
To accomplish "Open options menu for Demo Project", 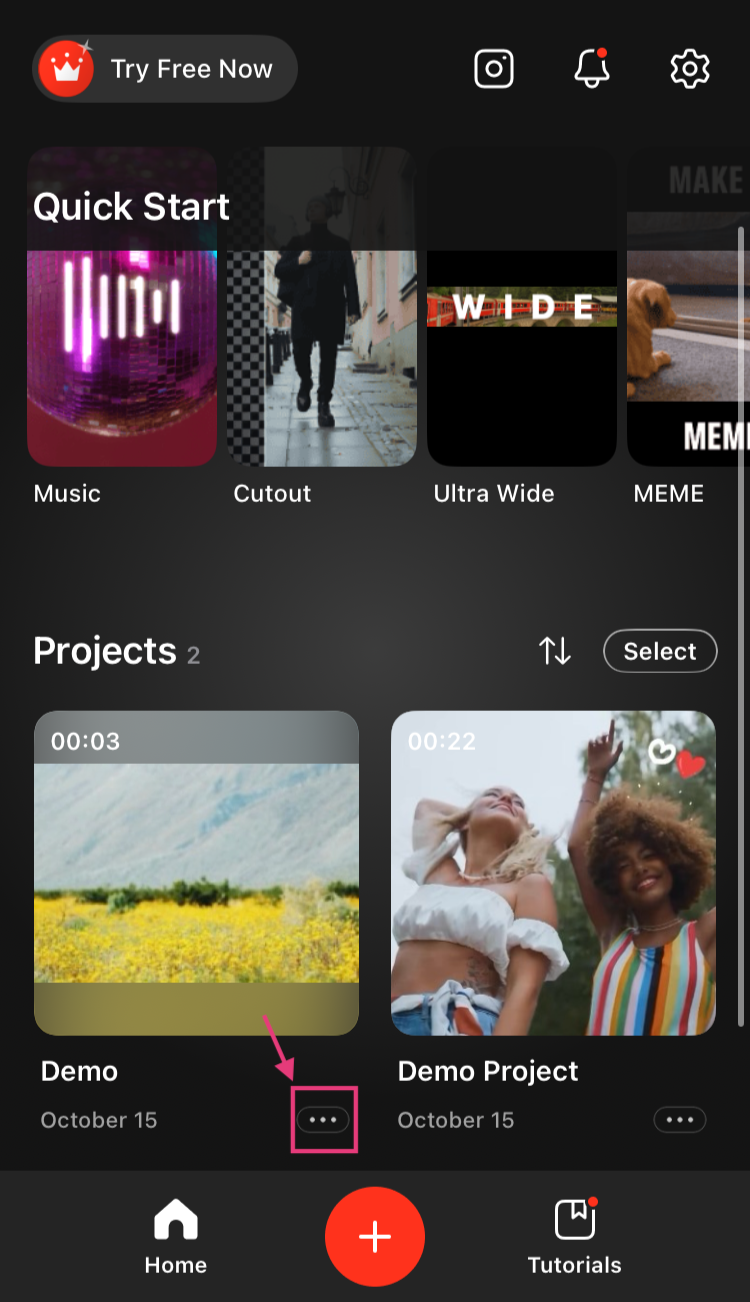I will pos(680,1119).
